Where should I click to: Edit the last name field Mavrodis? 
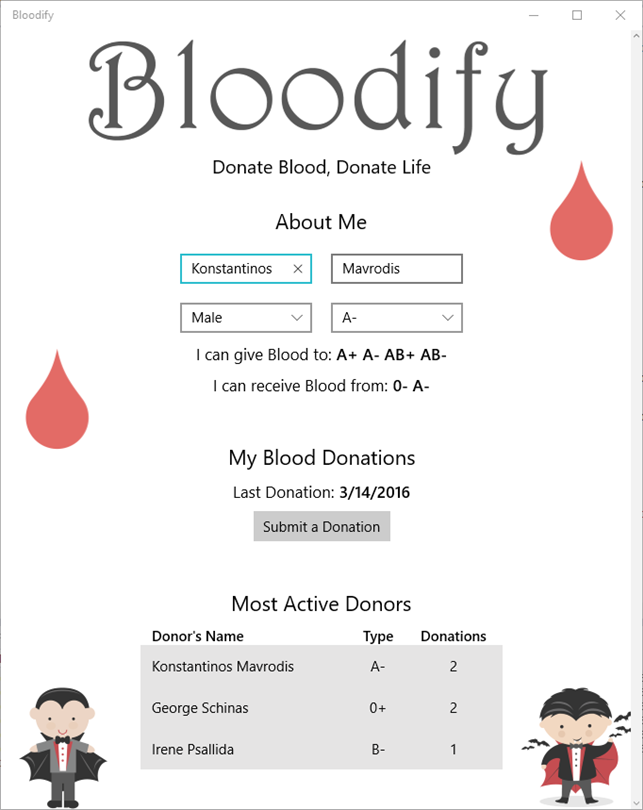click(396, 269)
